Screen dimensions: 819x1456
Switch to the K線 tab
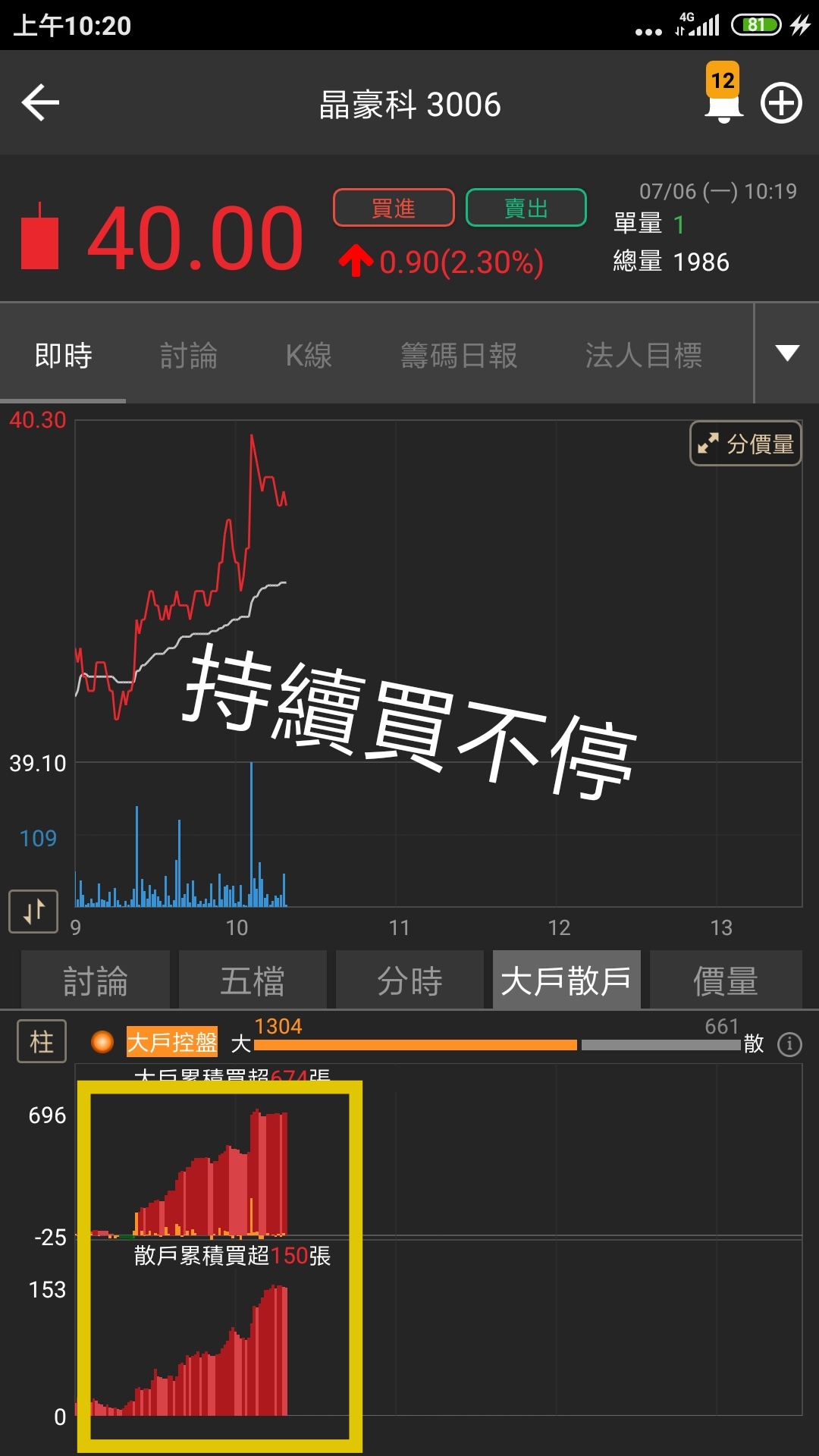tap(309, 355)
